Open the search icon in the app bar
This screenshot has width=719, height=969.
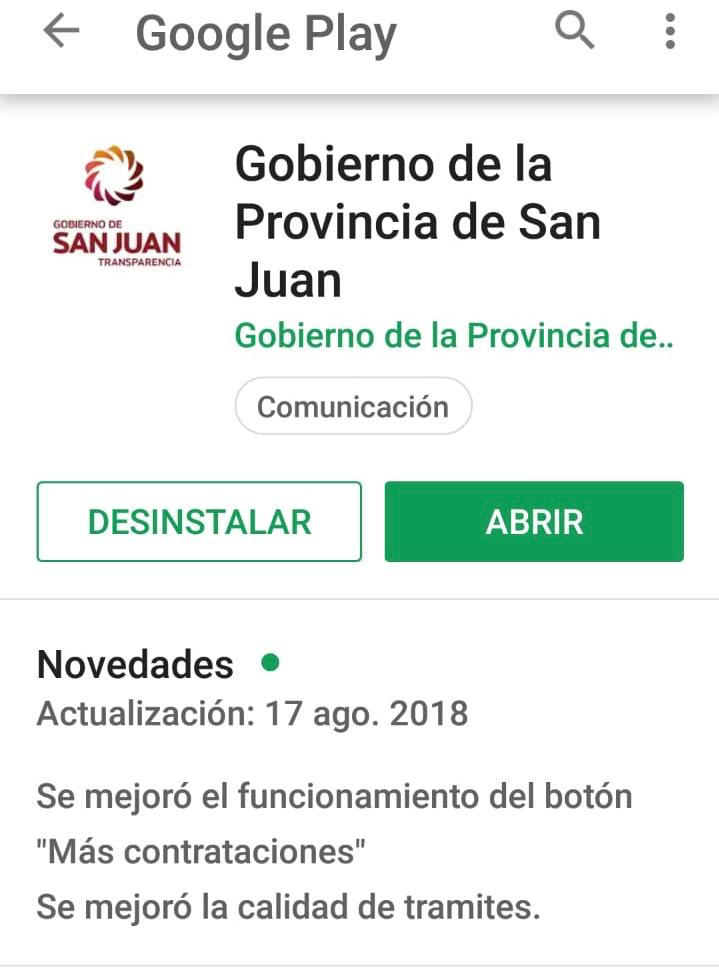pos(574,33)
